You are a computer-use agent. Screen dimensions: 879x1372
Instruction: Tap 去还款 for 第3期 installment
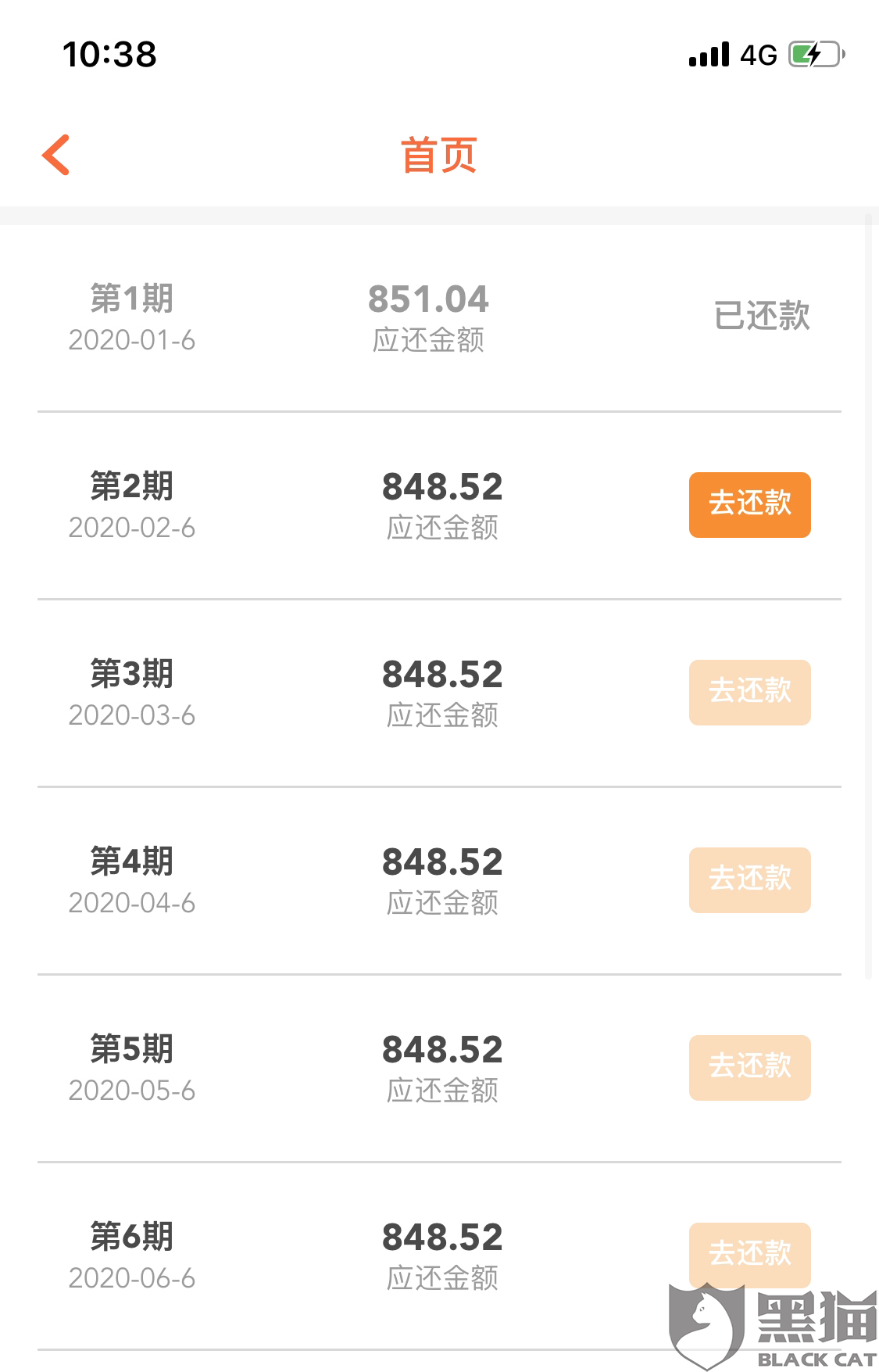click(x=749, y=692)
